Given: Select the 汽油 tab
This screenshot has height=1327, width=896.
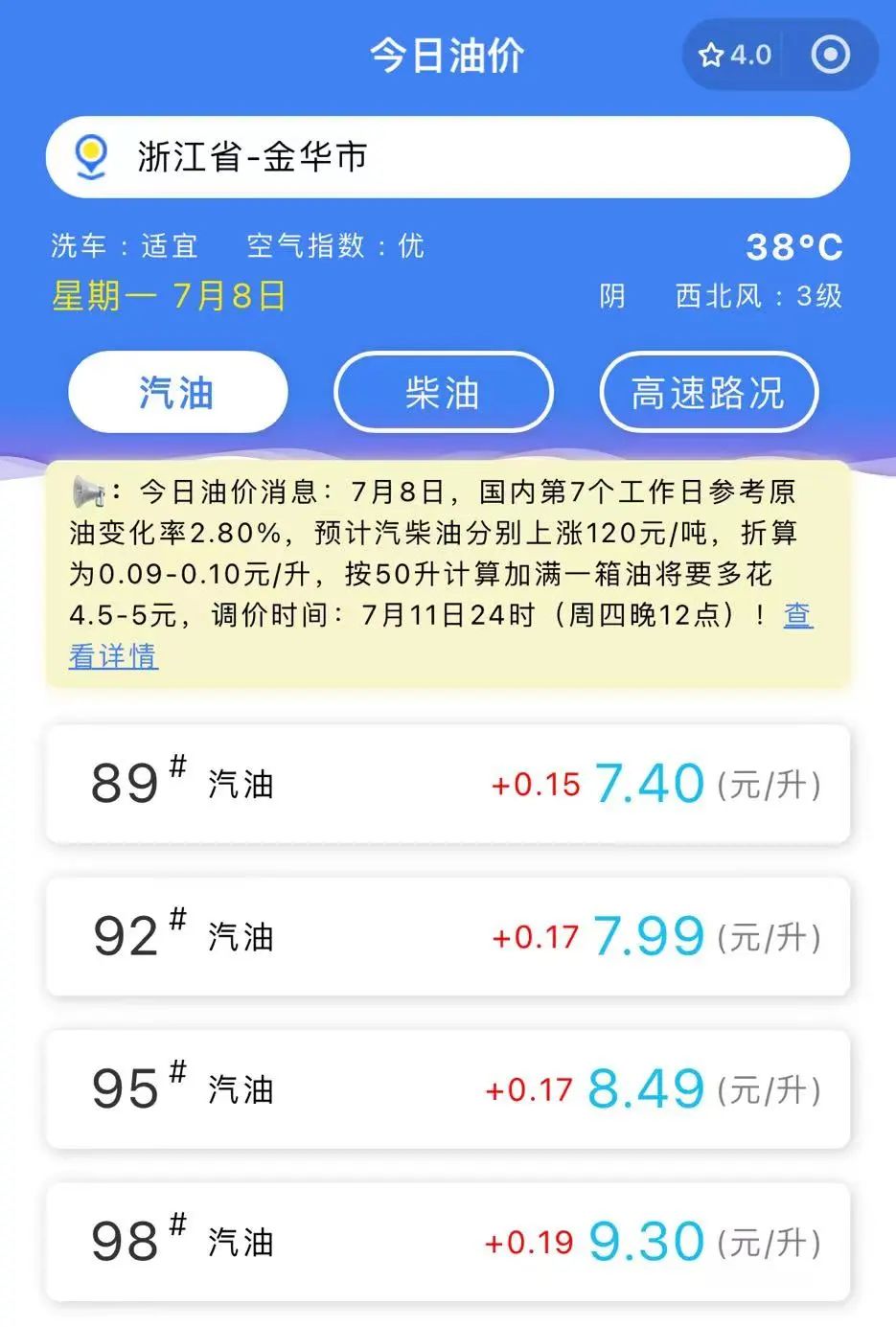Looking at the screenshot, I should (177, 393).
